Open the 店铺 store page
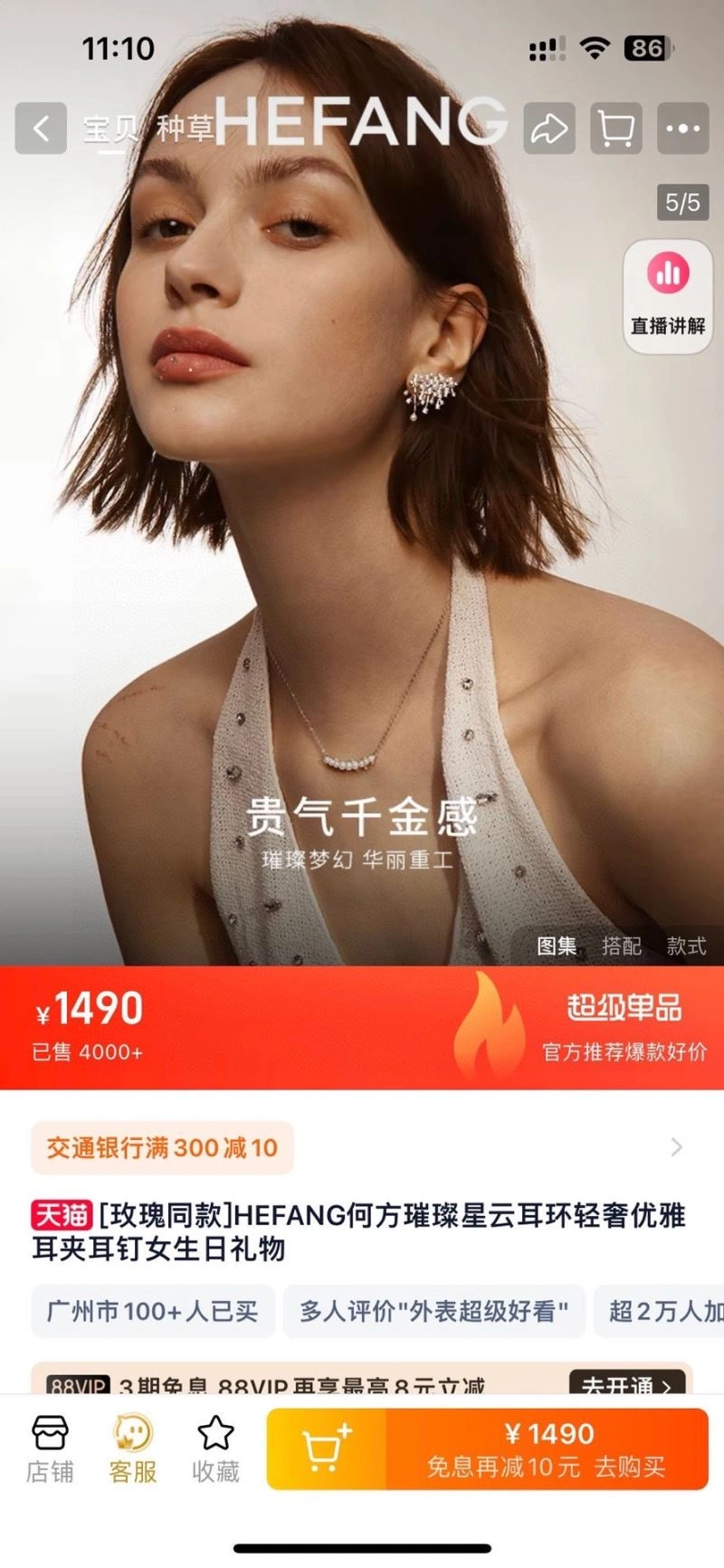This screenshot has width=724, height=1568. point(50,1450)
